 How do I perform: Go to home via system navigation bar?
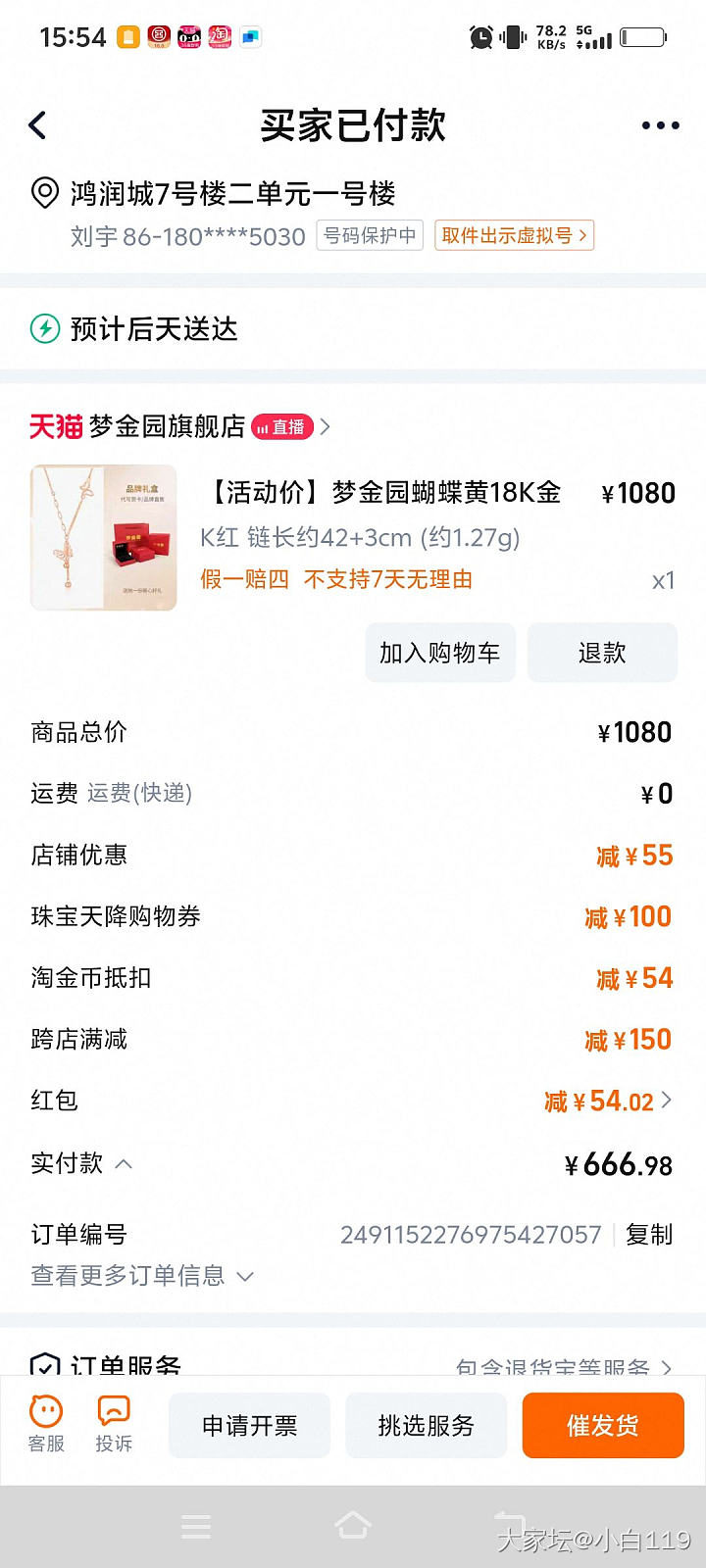353,1526
